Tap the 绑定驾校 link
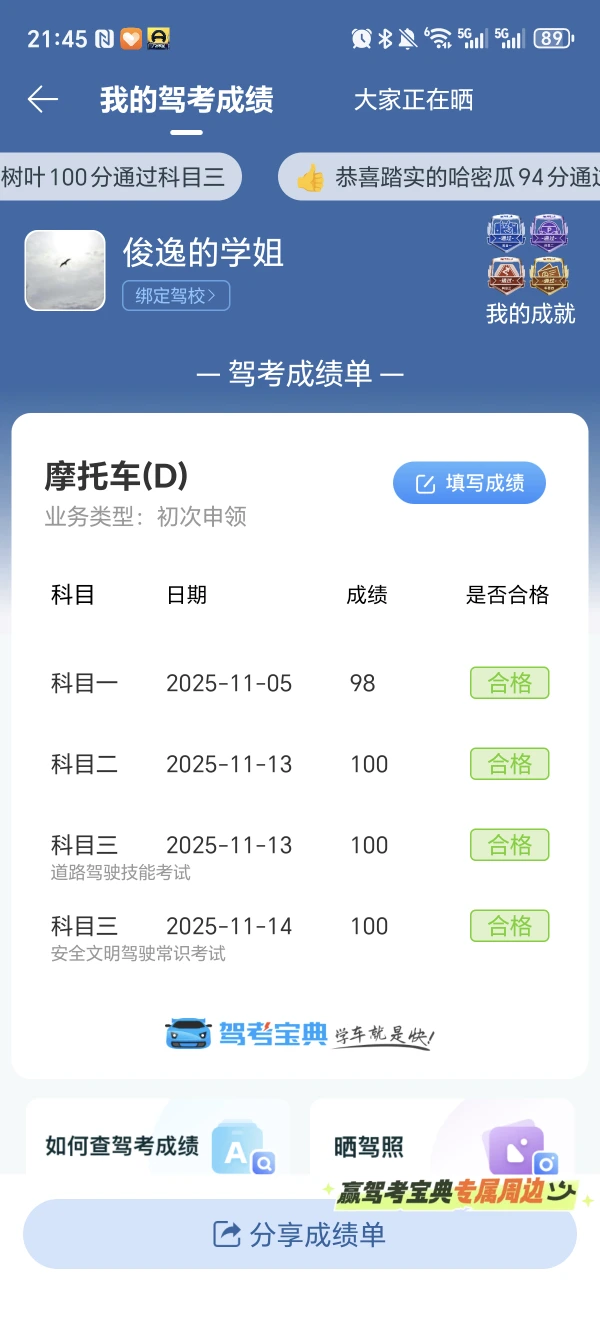This screenshot has height=1326, width=600. [176, 296]
